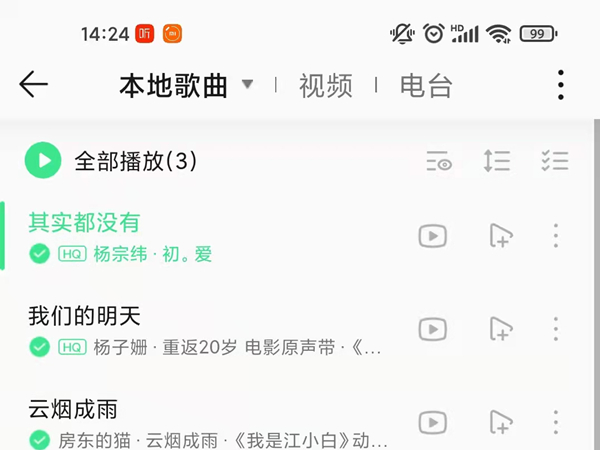Watch the video for 我们的明天
This screenshot has width=600, height=450.
pyautogui.click(x=432, y=329)
